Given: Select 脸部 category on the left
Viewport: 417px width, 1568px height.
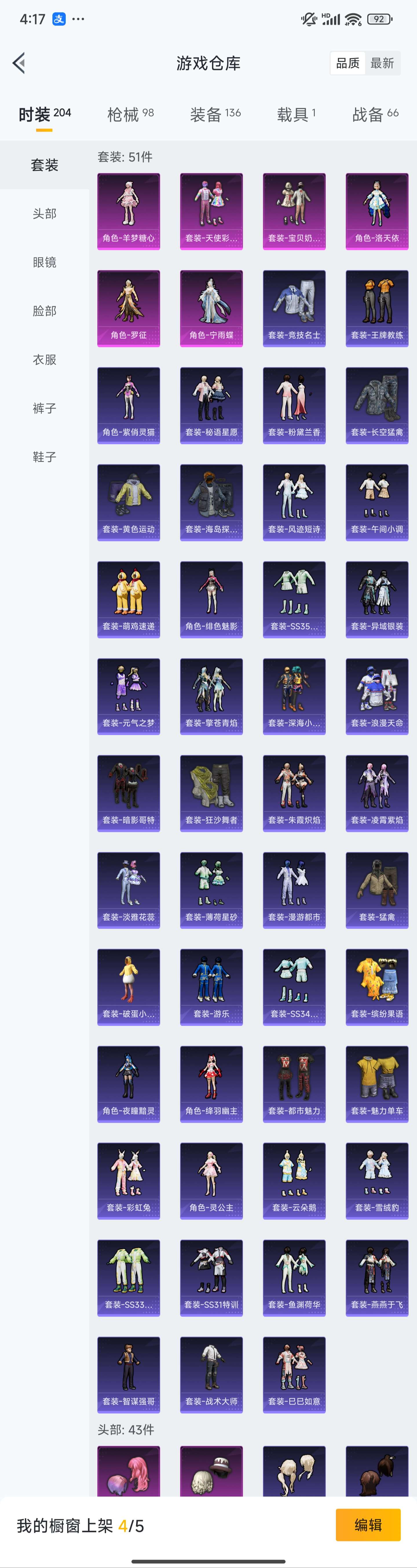Looking at the screenshot, I should pos(44,311).
